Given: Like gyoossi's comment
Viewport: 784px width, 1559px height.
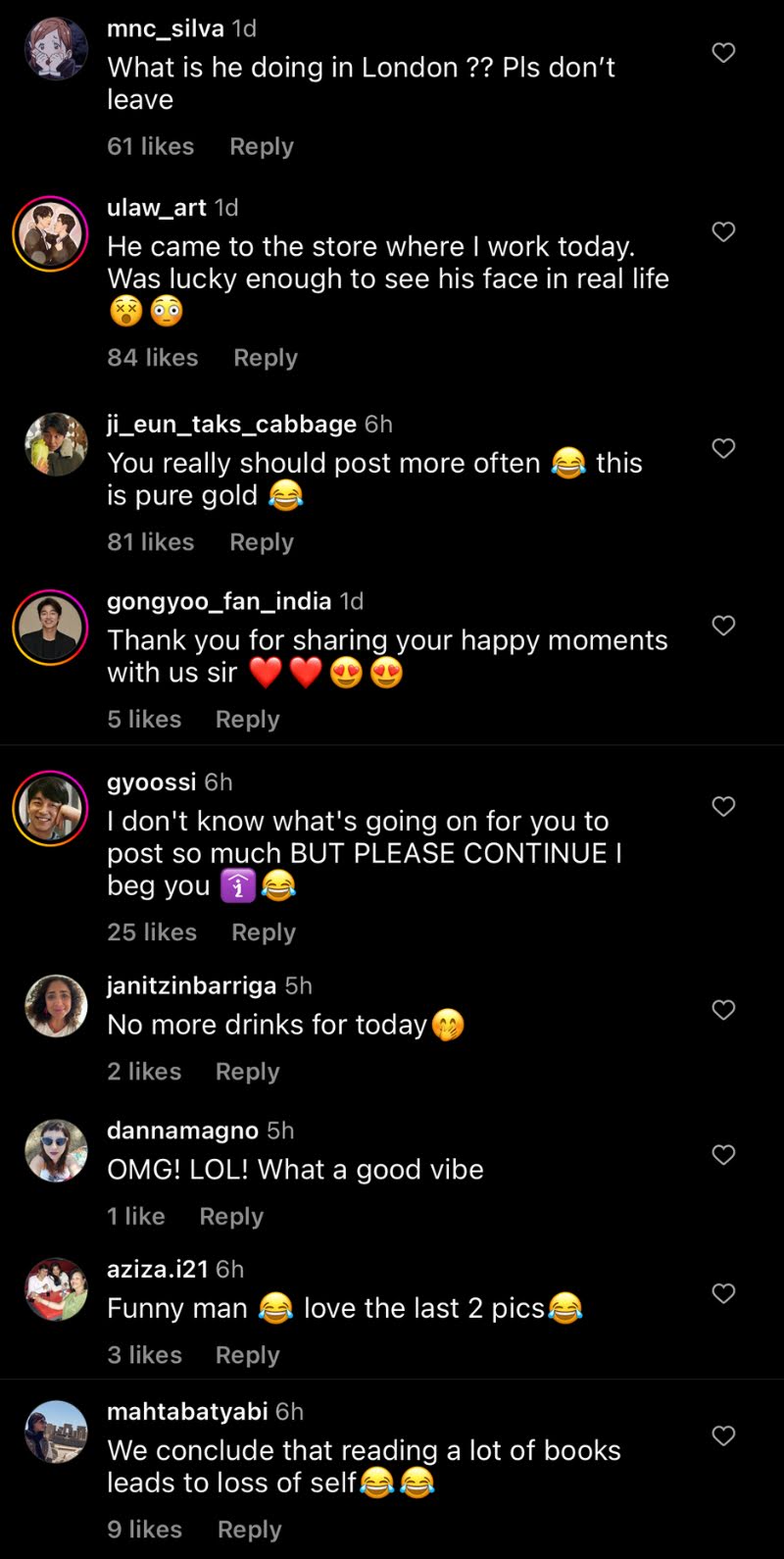Looking at the screenshot, I should (x=723, y=807).
